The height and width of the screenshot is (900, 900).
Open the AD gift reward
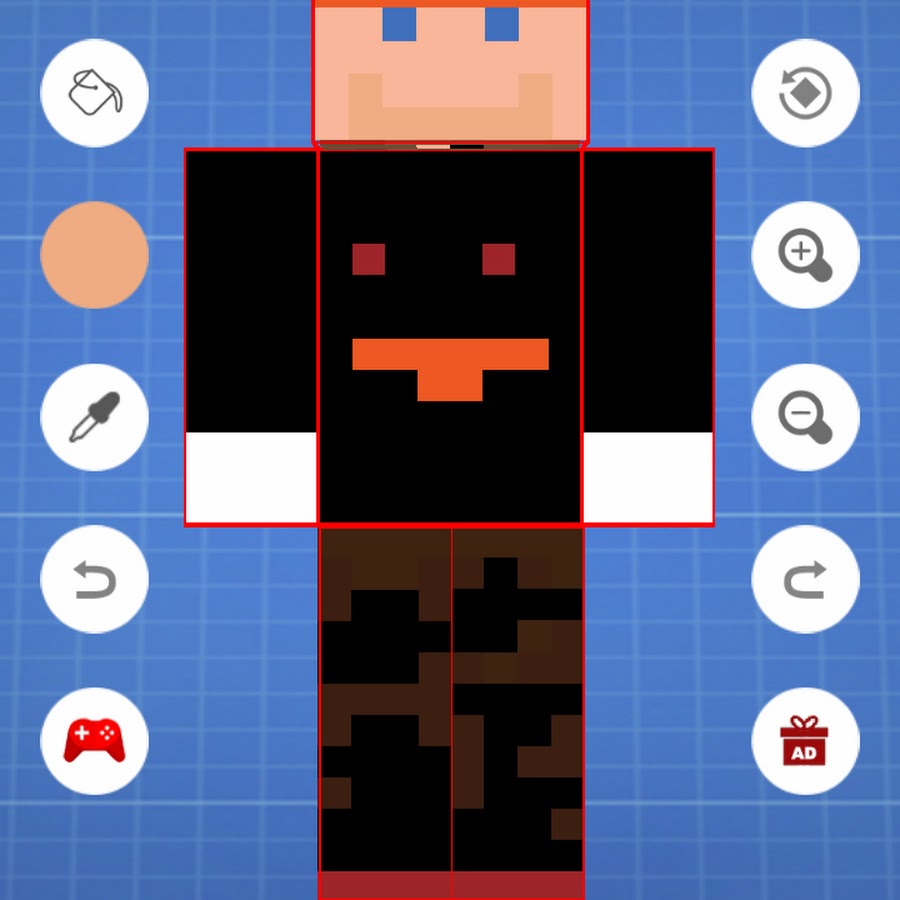[805, 741]
